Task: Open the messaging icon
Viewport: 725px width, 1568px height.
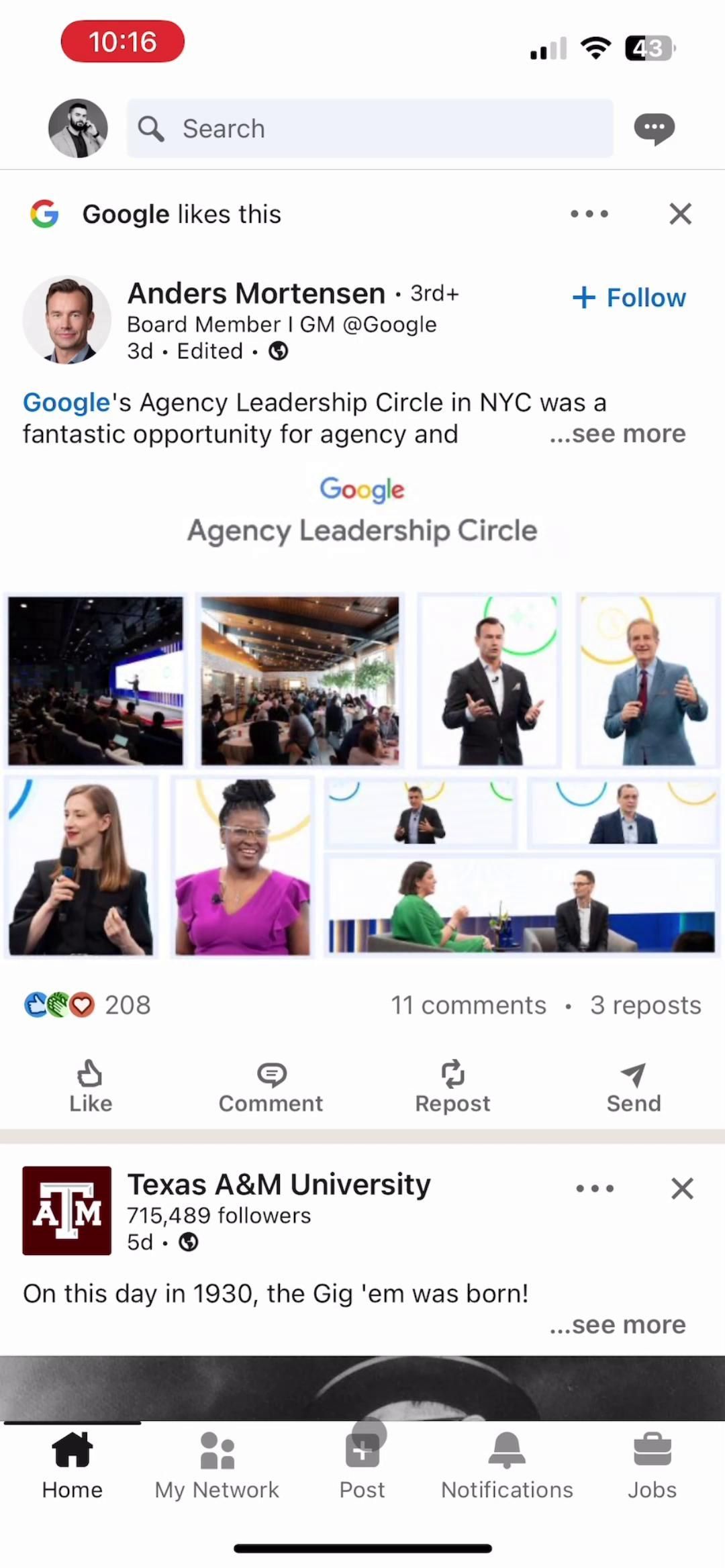Action: (654, 128)
